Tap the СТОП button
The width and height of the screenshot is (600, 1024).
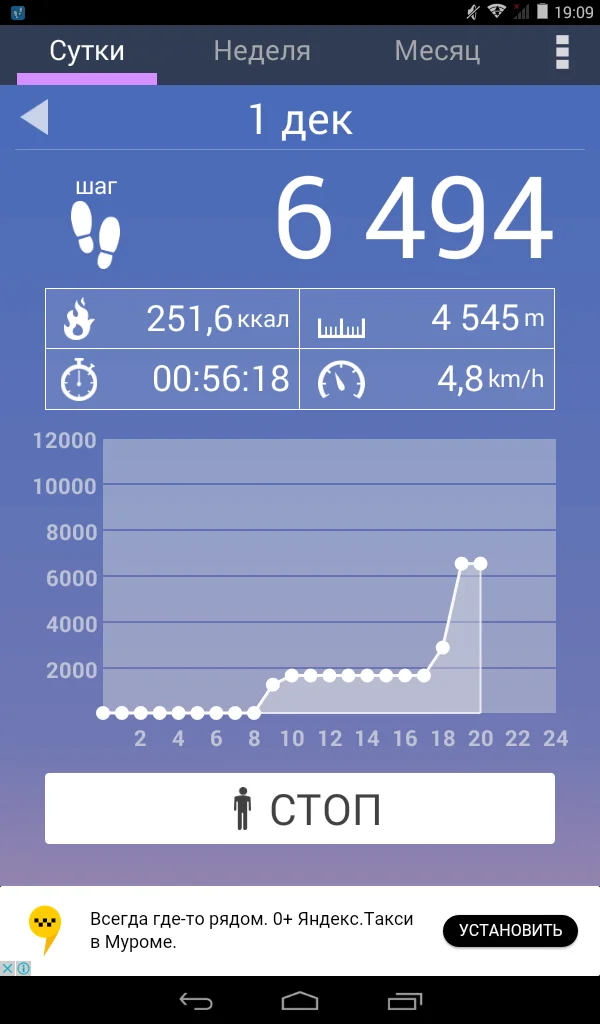300,808
